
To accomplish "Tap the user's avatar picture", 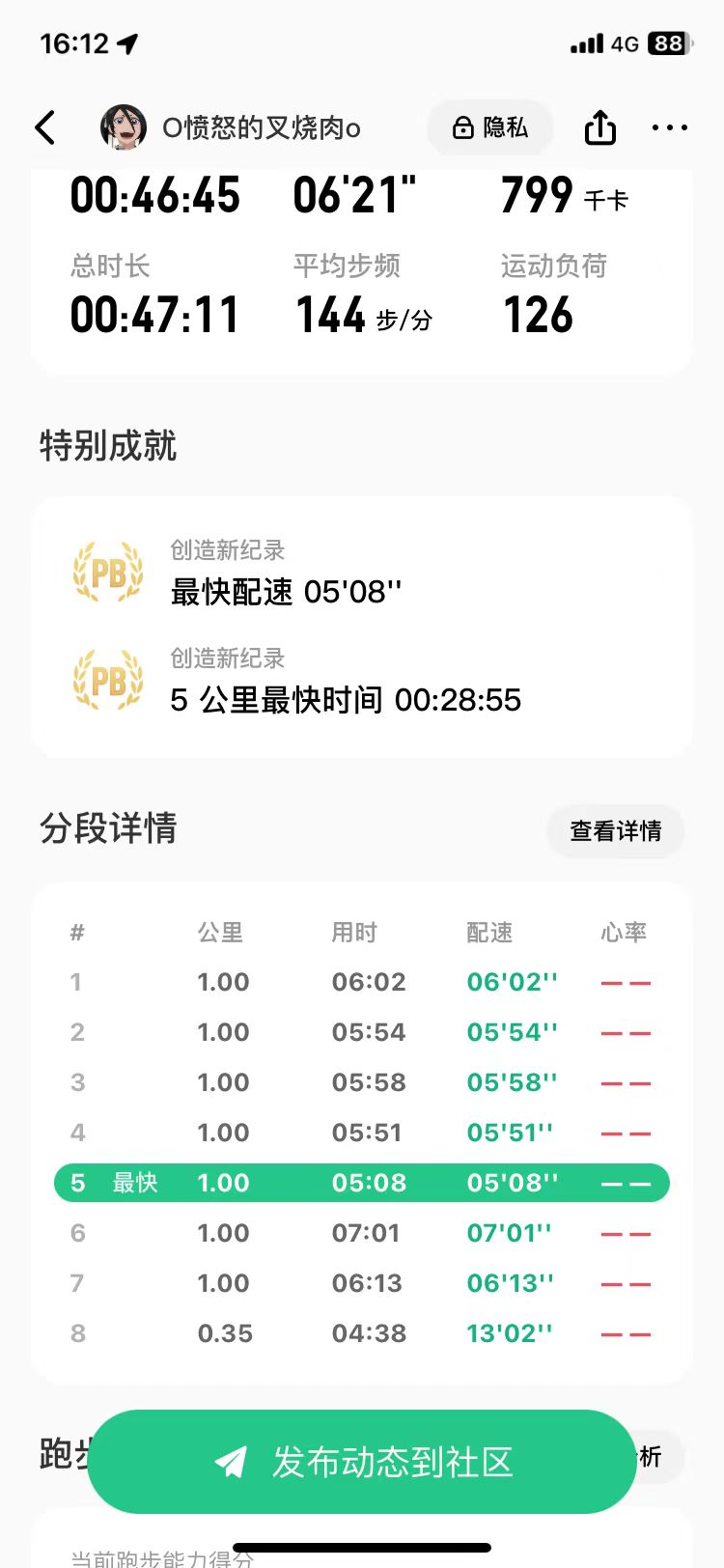I will tap(121, 126).
